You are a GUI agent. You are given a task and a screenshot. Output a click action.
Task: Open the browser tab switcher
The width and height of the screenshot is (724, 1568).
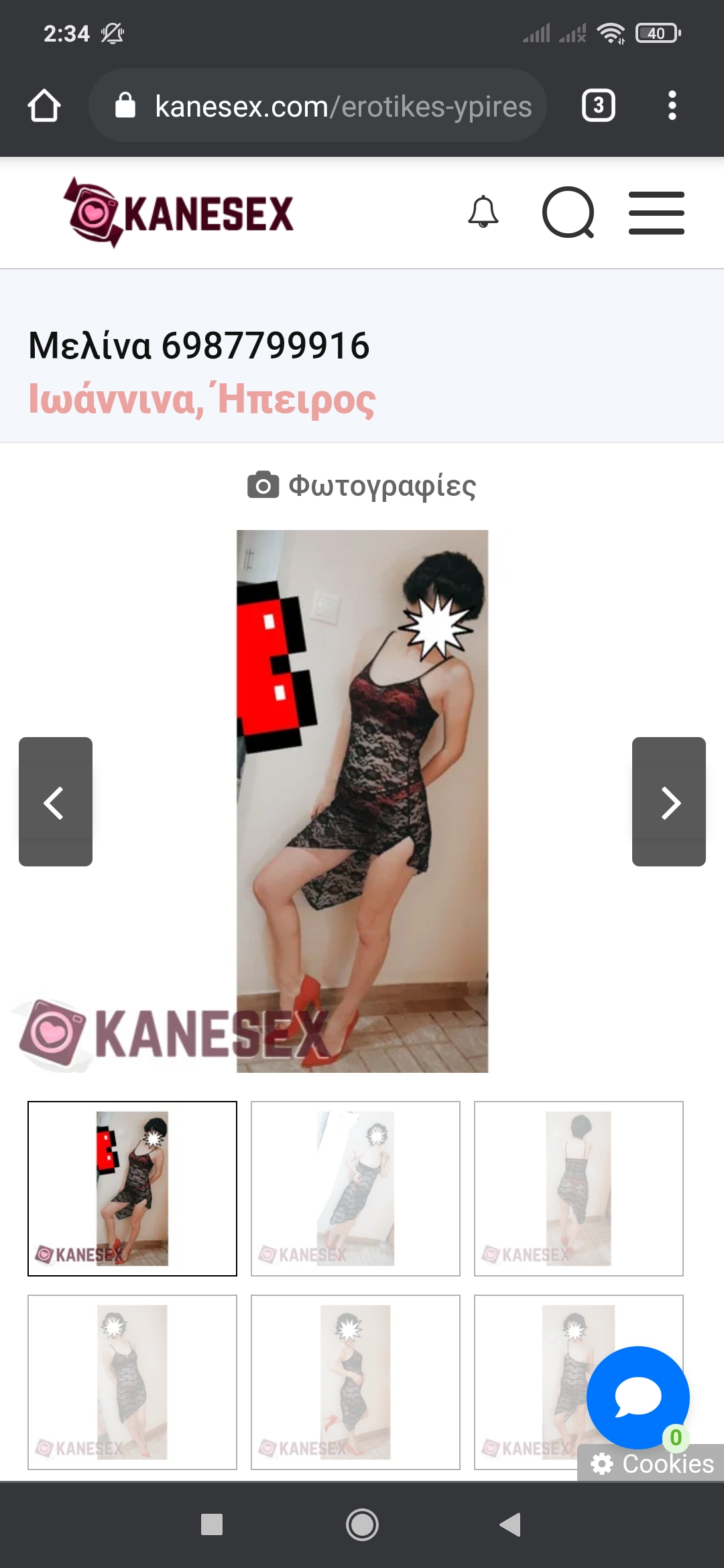click(598, 106)
